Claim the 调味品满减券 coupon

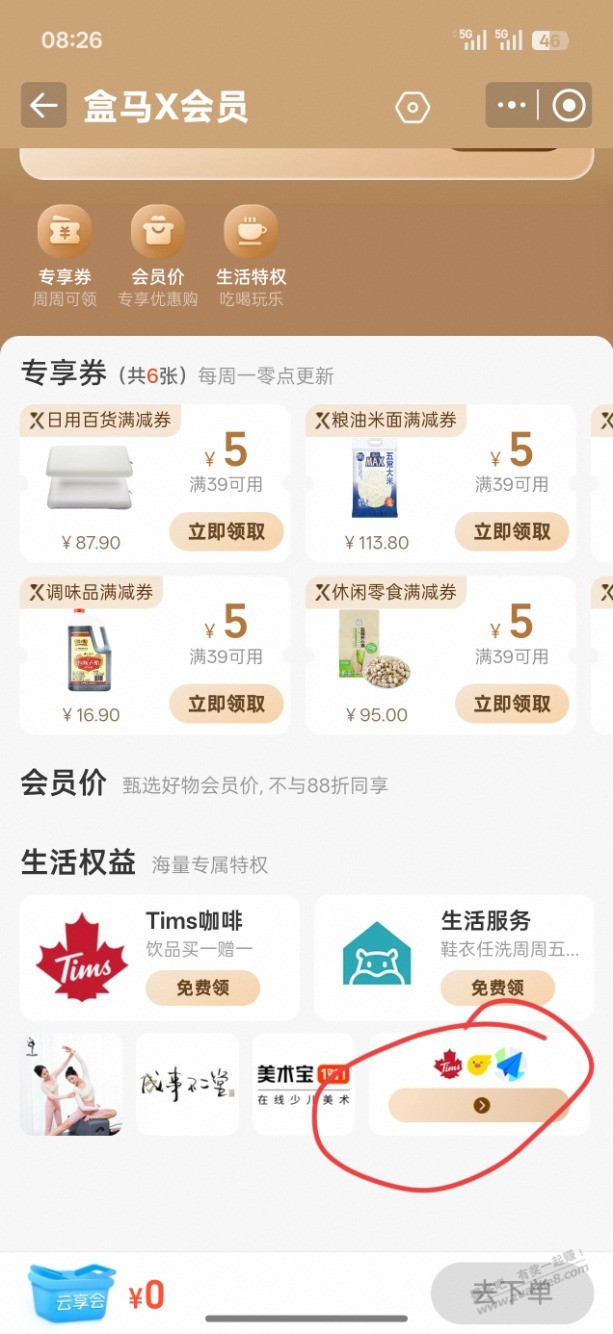[x=226, y=704]
